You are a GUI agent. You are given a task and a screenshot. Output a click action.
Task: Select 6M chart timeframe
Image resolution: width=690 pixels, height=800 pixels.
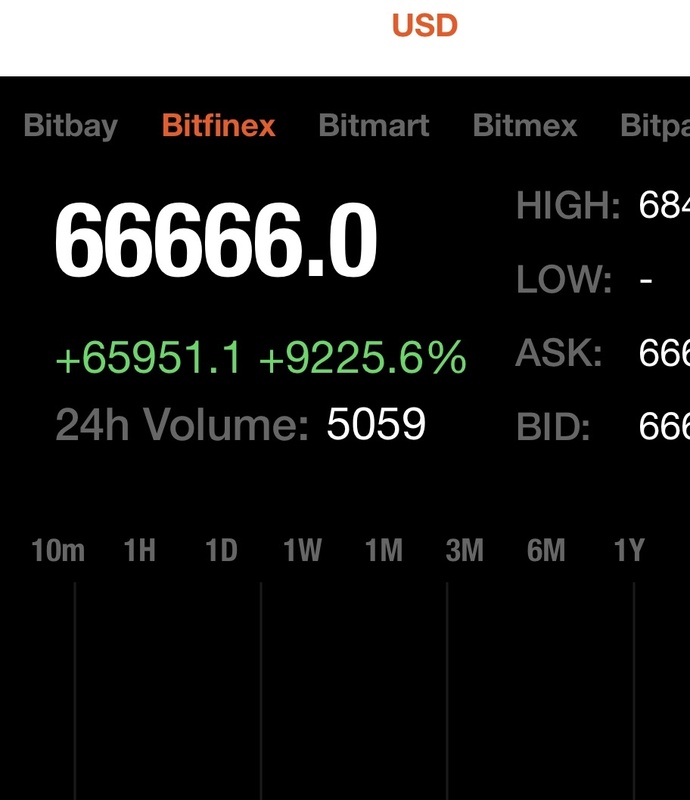coord(546,550)
